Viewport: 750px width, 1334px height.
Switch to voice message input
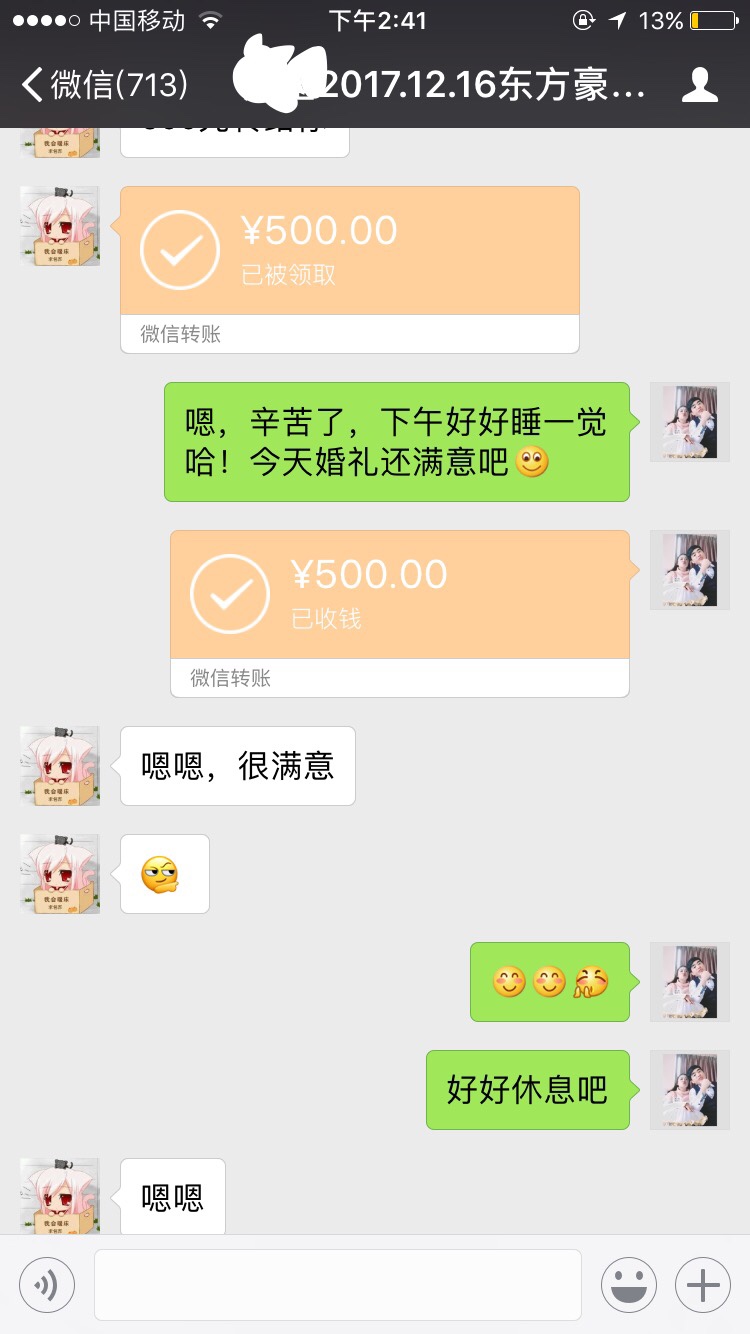[x=47, y=1285]
